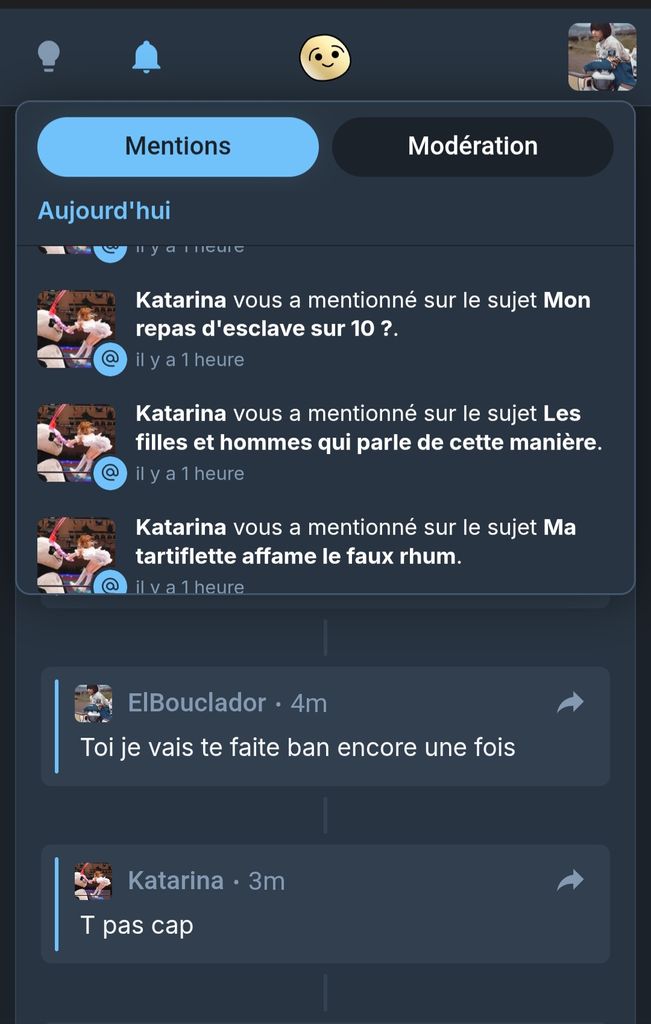
Task: Switch to the Modération tab
Action: coord(472,146)
